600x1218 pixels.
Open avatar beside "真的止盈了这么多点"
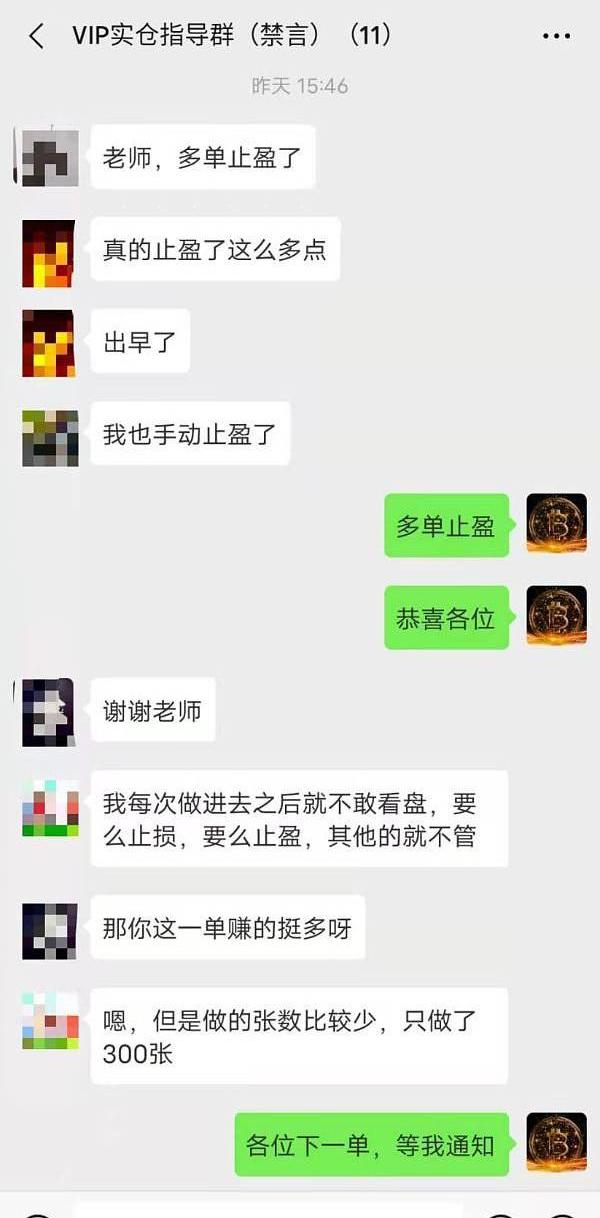[x=48, y=252]
